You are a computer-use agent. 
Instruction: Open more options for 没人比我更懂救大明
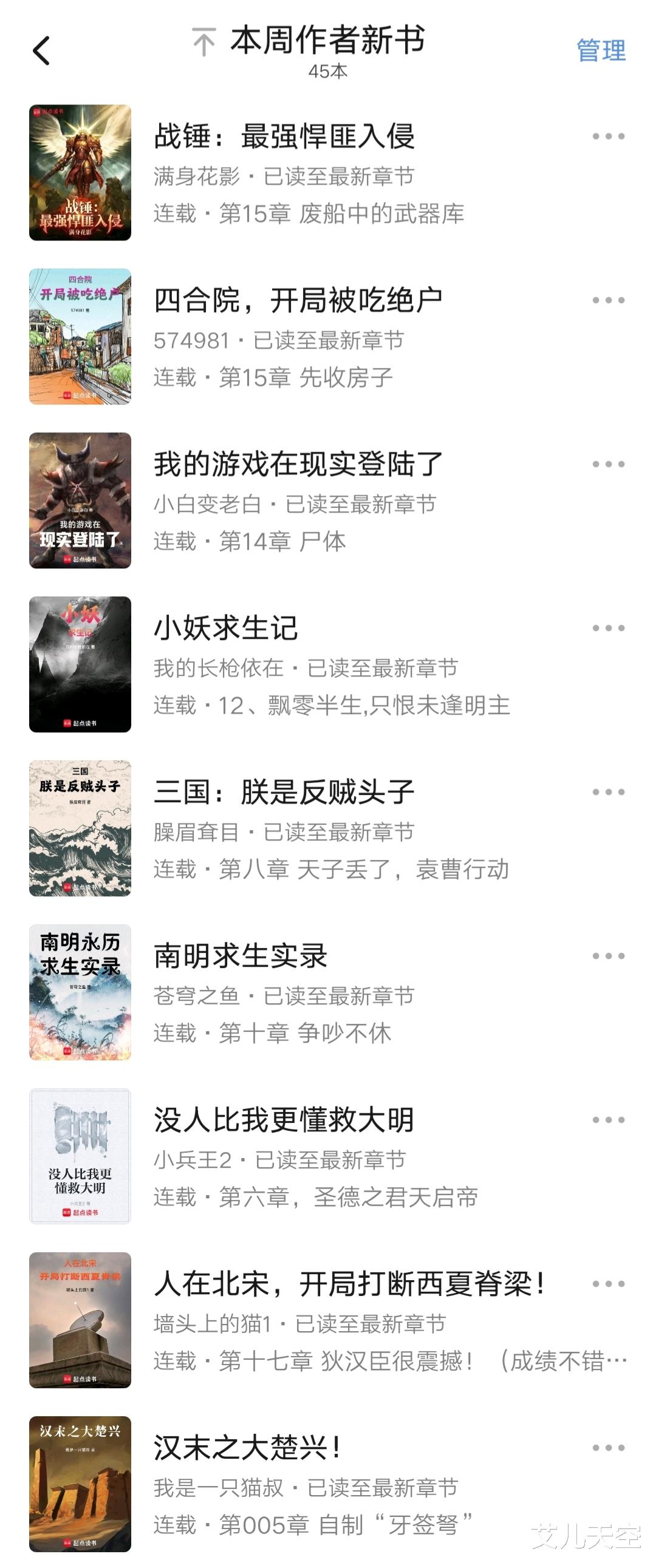[x=608, y=1119]
